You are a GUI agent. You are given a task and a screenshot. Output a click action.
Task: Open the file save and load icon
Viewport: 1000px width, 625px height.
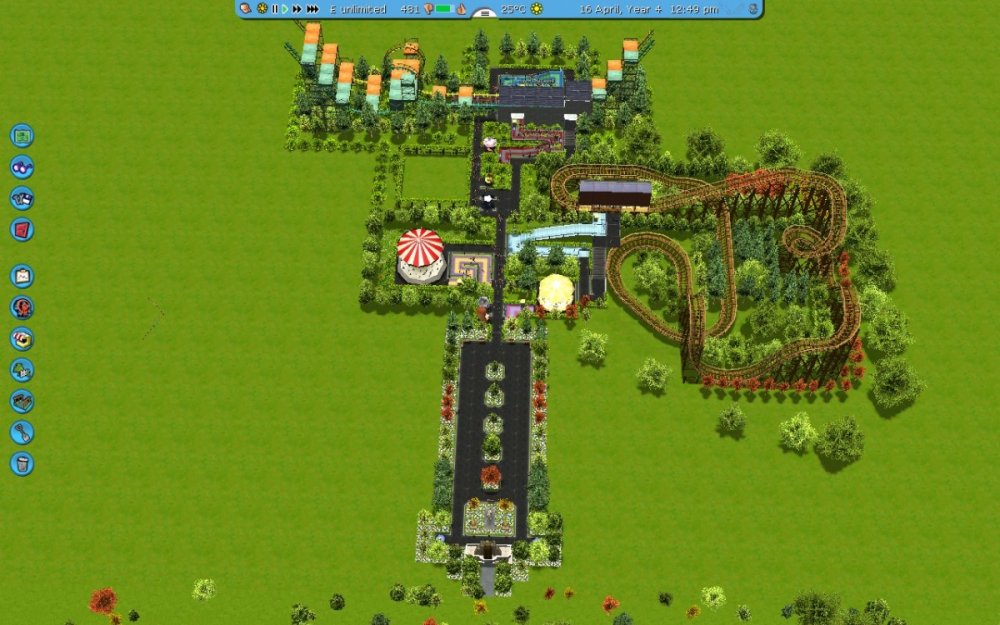(22, 198)
